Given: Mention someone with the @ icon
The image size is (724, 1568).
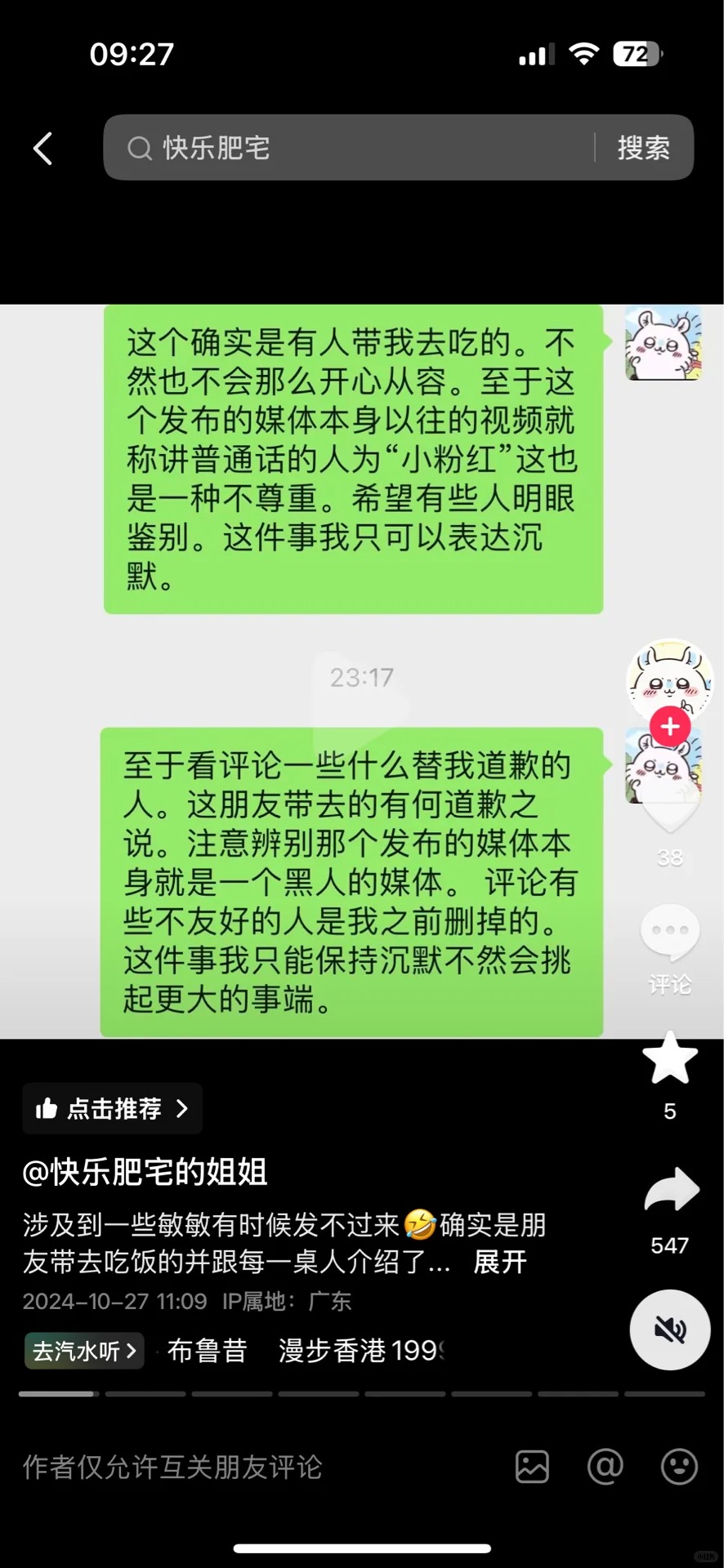Looking at the screenshot, I should click(605, 1468).
